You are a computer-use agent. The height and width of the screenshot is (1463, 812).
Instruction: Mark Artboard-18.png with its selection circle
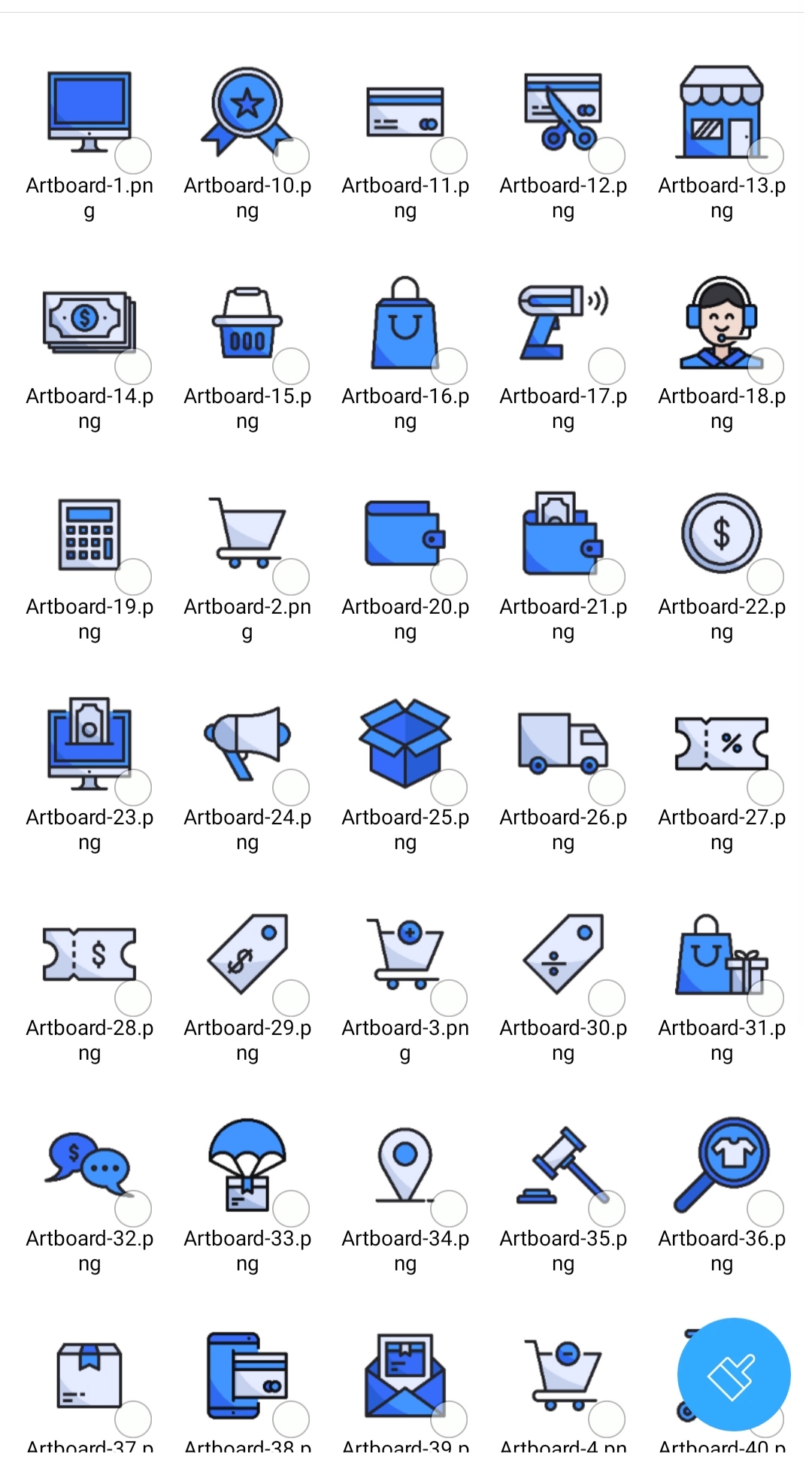765,366
